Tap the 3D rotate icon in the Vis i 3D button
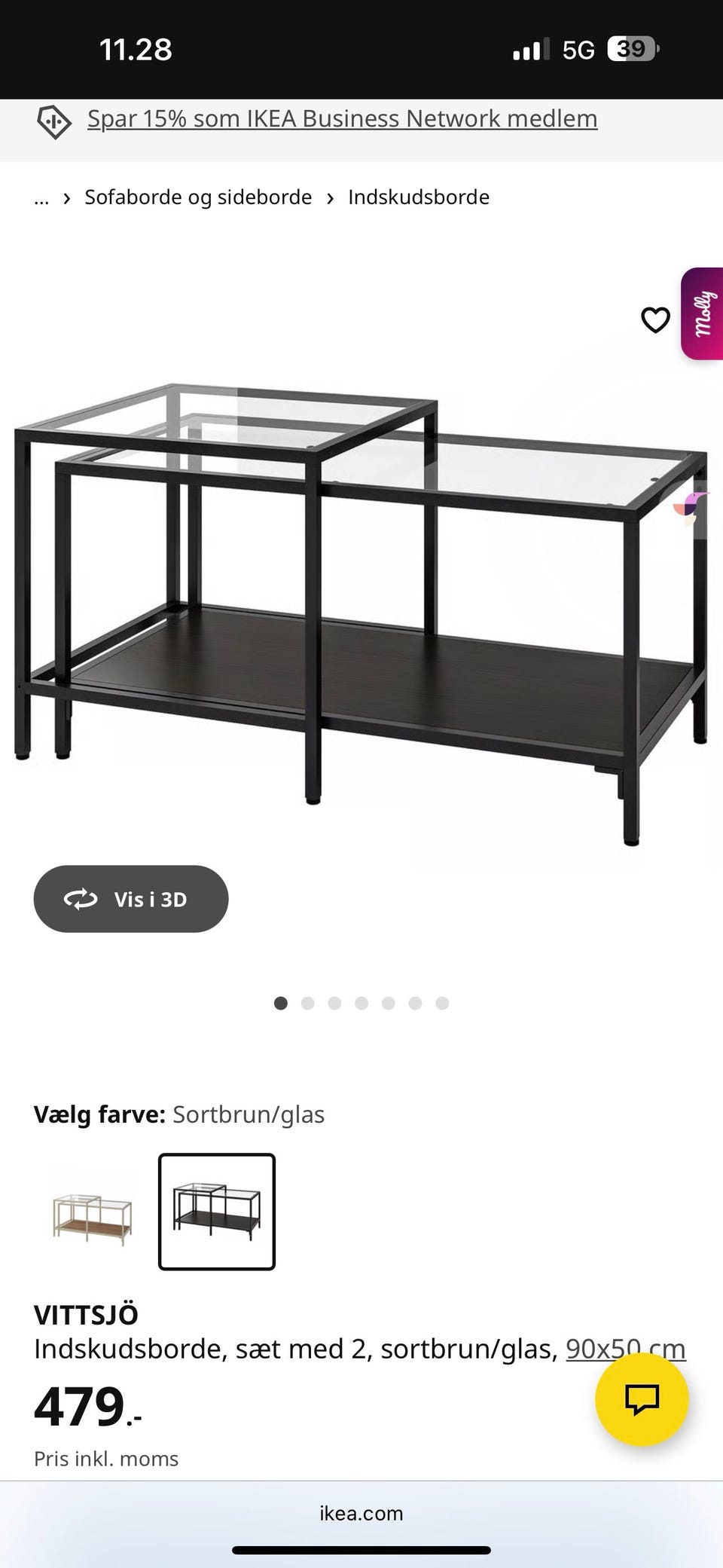 pyautogui.click(x=81, y=898)
